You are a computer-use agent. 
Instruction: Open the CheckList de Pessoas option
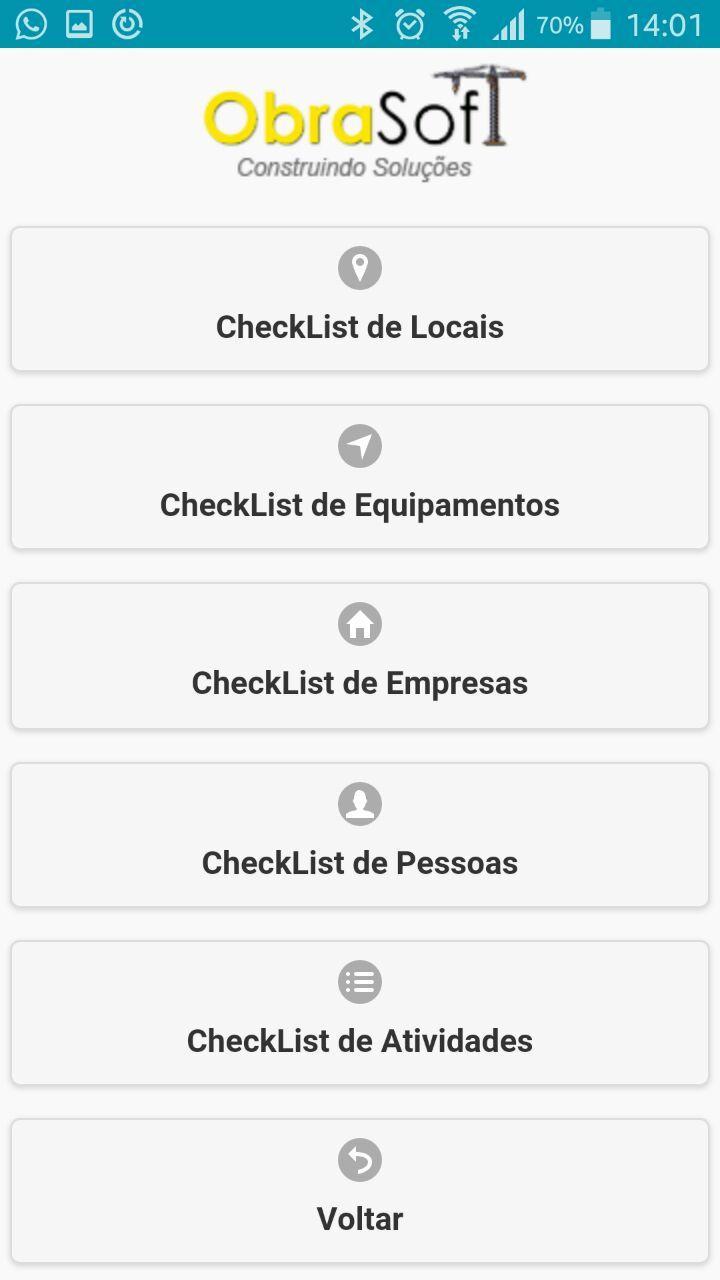coord(360,835)
